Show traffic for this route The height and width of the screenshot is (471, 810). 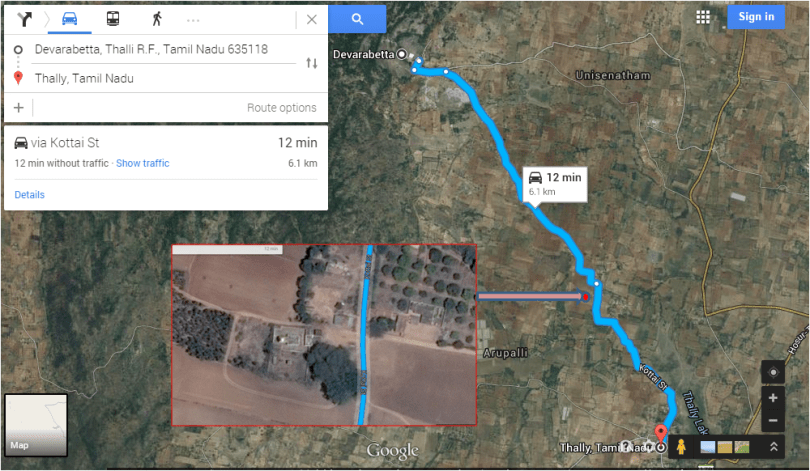142,163
